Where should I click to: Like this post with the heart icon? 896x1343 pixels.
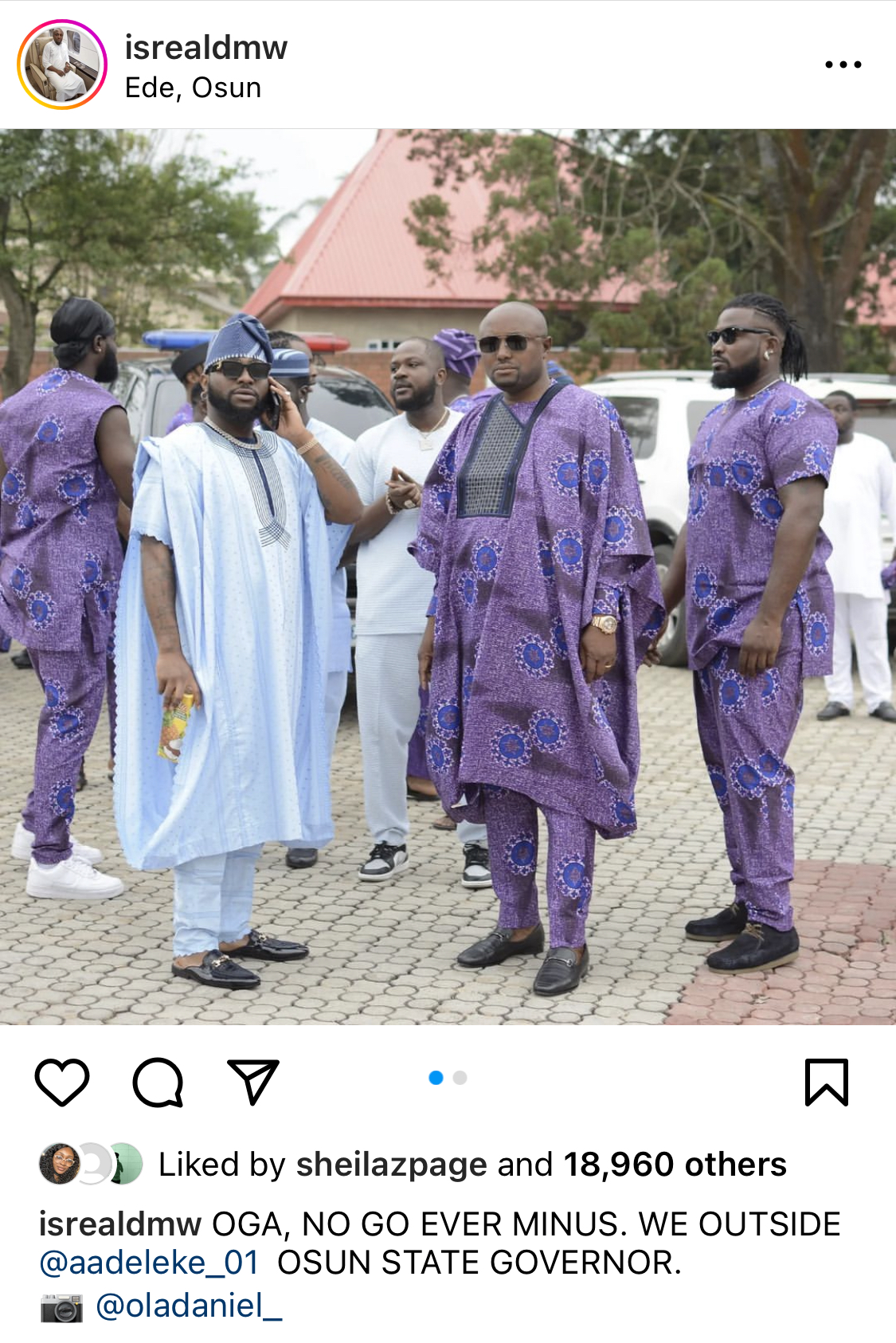tap(62, 1082)
